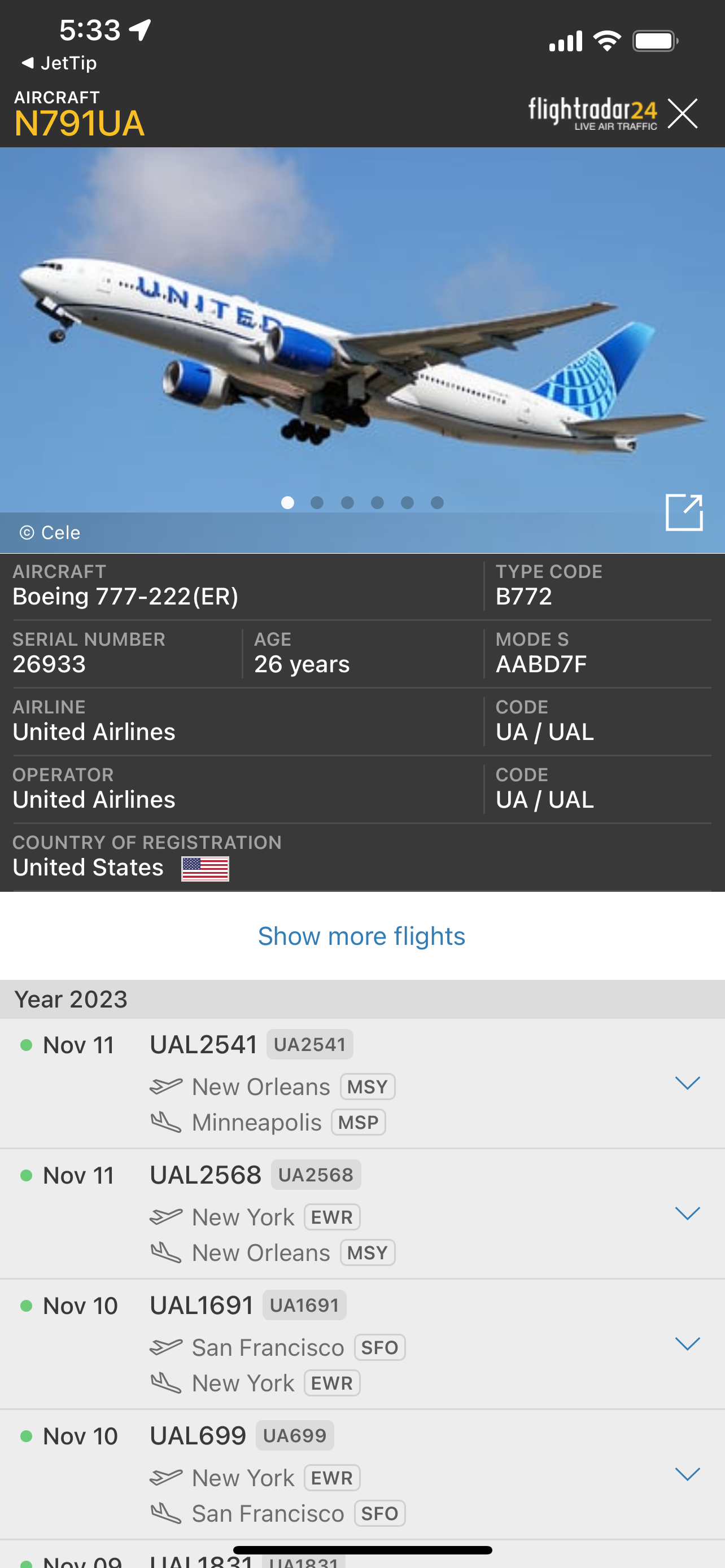The height and width of the screenshot is (1568, 725).
Task: Return to the JetTip app
Action: tap(59, 63)
